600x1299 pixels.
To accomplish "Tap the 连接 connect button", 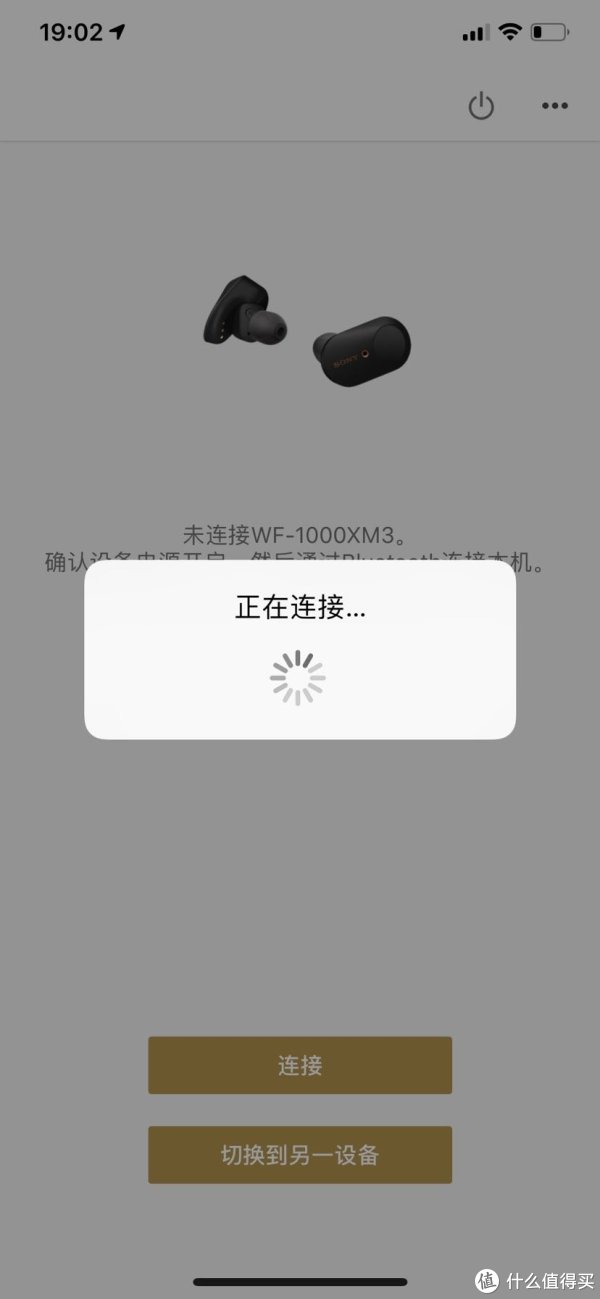I will tap(300, 1065).
